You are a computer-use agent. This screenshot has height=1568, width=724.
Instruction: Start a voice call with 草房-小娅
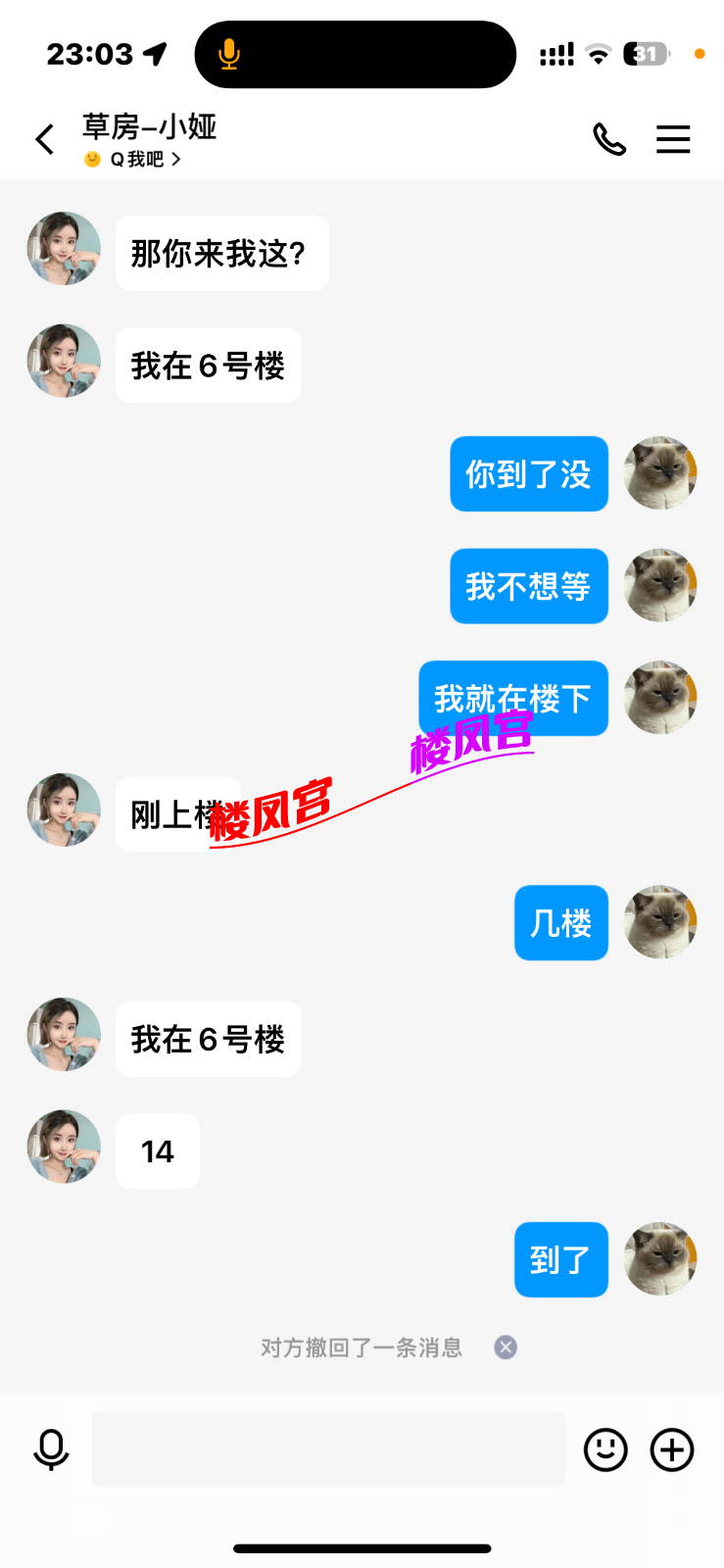[609, 140]
